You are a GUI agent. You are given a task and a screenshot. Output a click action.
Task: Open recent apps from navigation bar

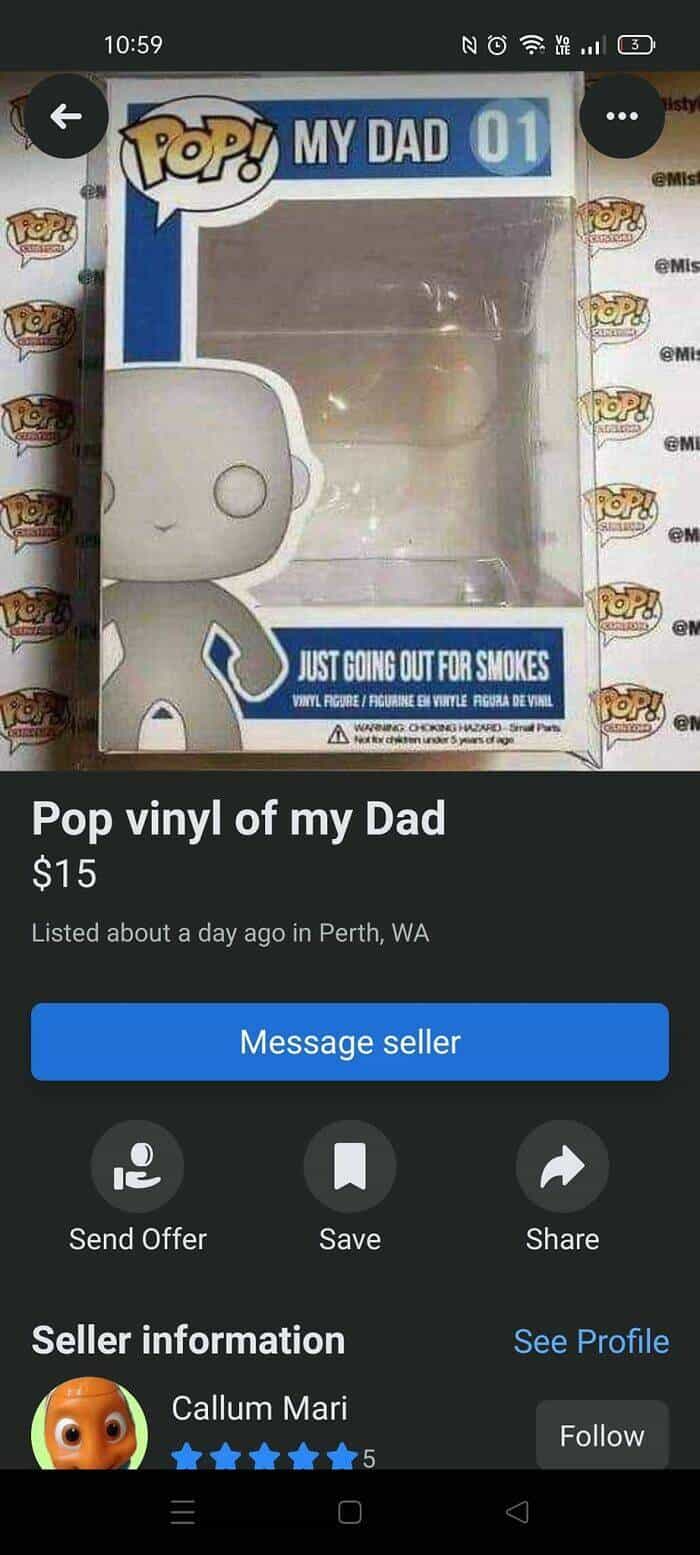click(x=182, y=1512)
